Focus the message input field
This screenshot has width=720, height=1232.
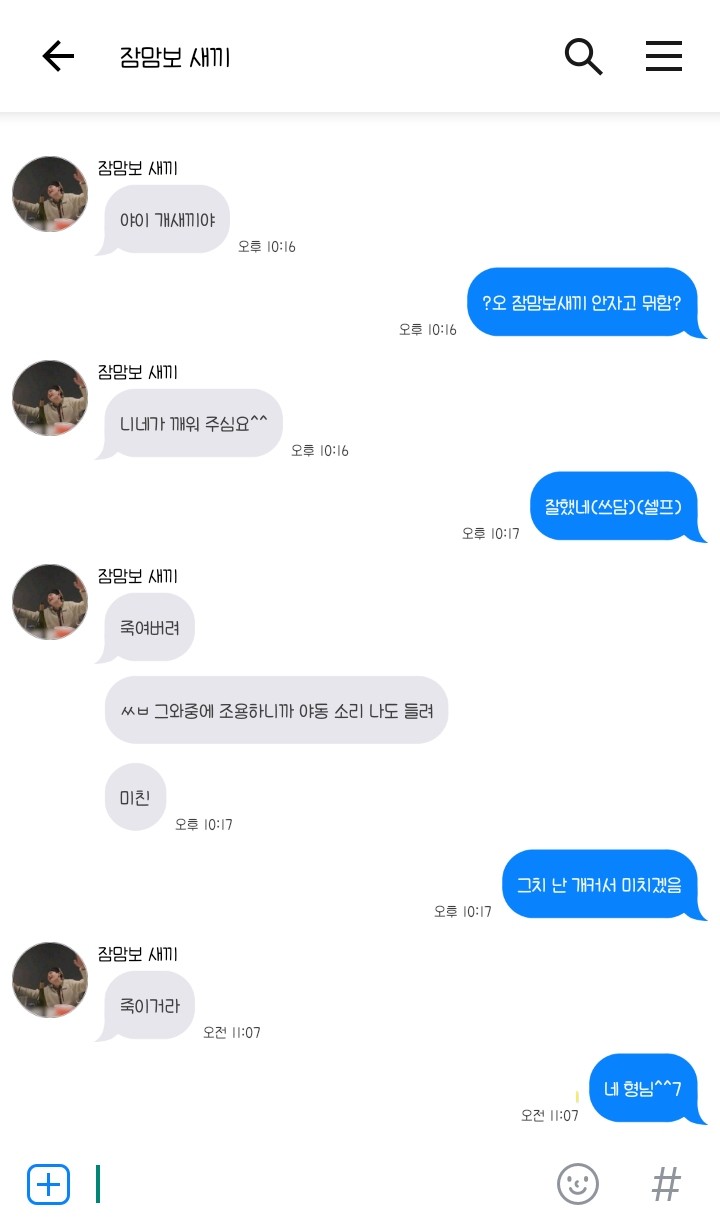320,1184
